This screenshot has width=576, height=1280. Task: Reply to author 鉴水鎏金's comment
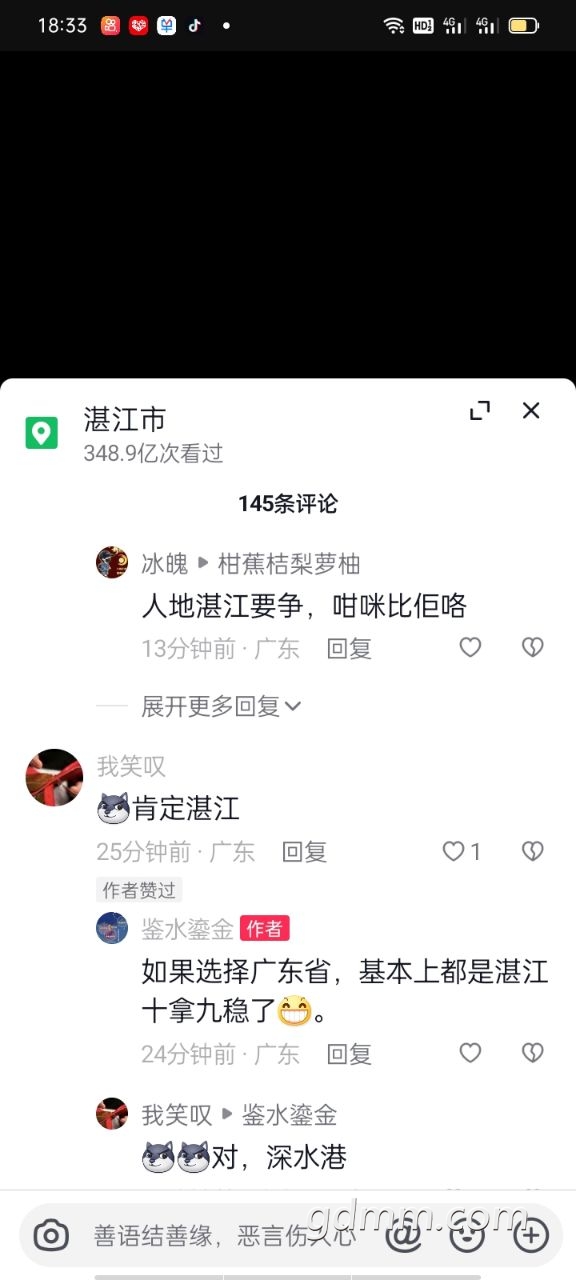pyautogui.click(x=349, y=1053)
